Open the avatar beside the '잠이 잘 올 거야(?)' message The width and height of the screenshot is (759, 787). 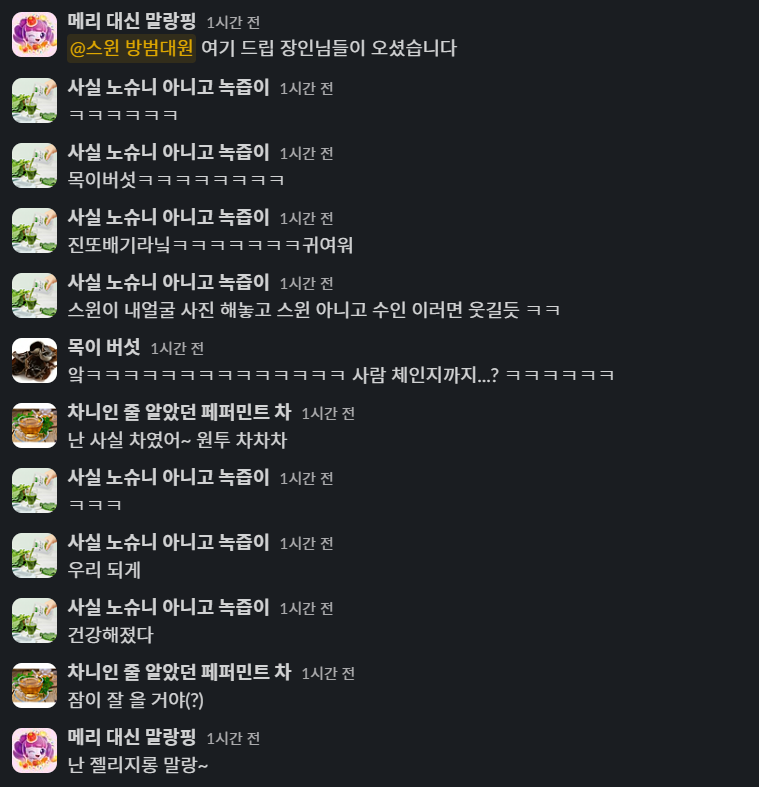(x=34, y=685)
